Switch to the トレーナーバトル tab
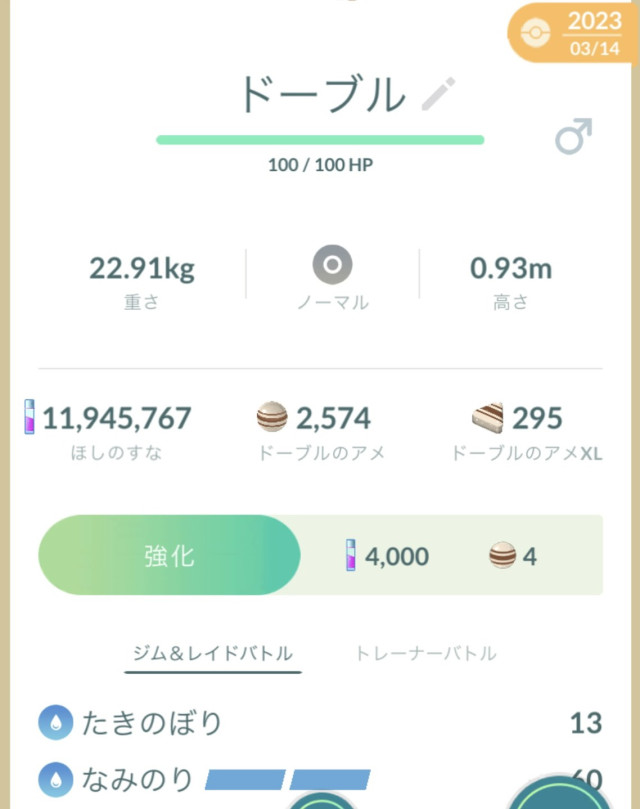Image resolution: width=640 pixels, height=809 pixels. click(x=425, y=653)
